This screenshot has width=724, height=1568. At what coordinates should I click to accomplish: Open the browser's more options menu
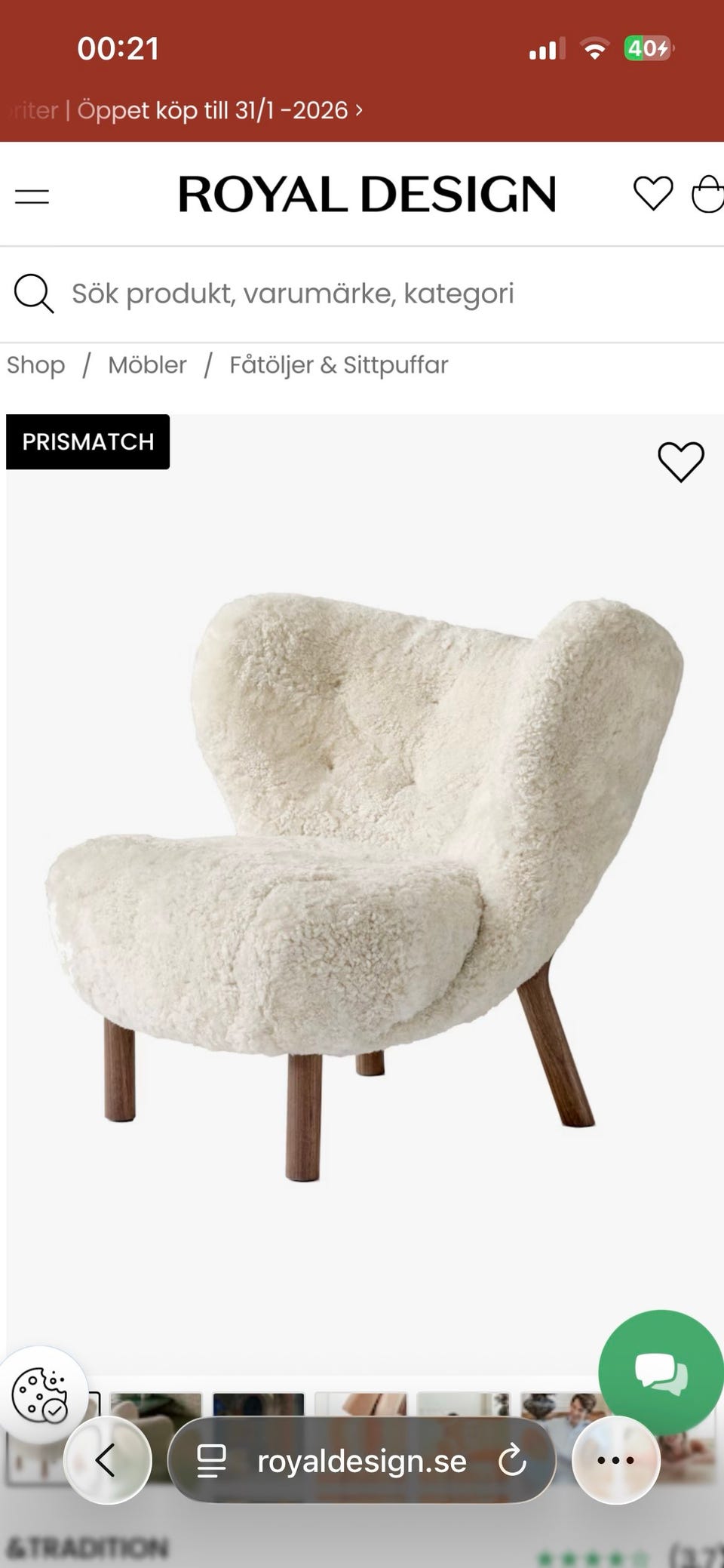tap(615, 1460)
